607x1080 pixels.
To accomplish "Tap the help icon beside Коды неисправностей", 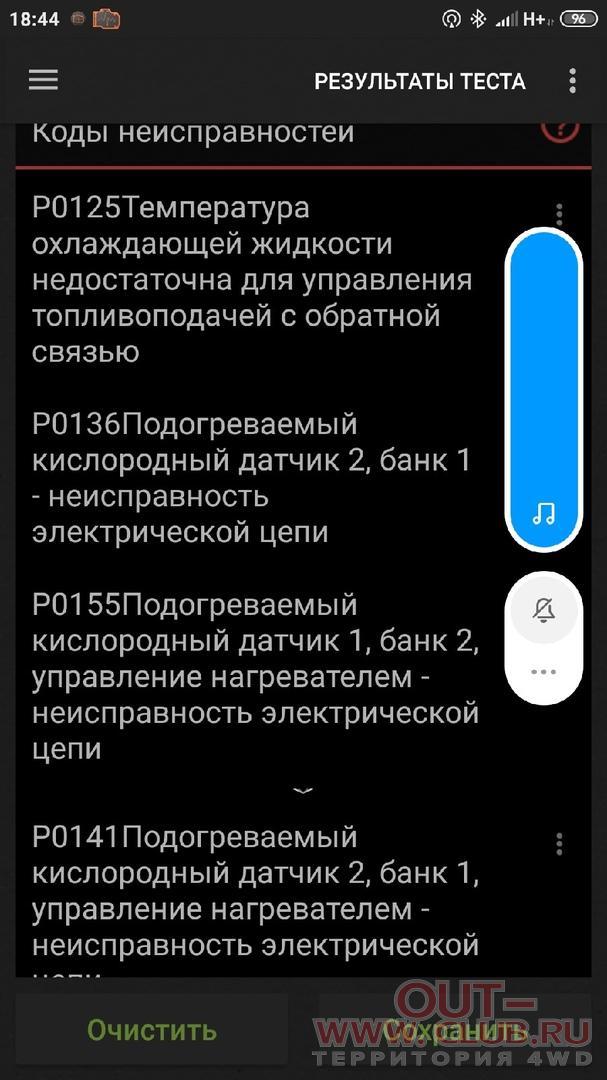I will (559, 127).
